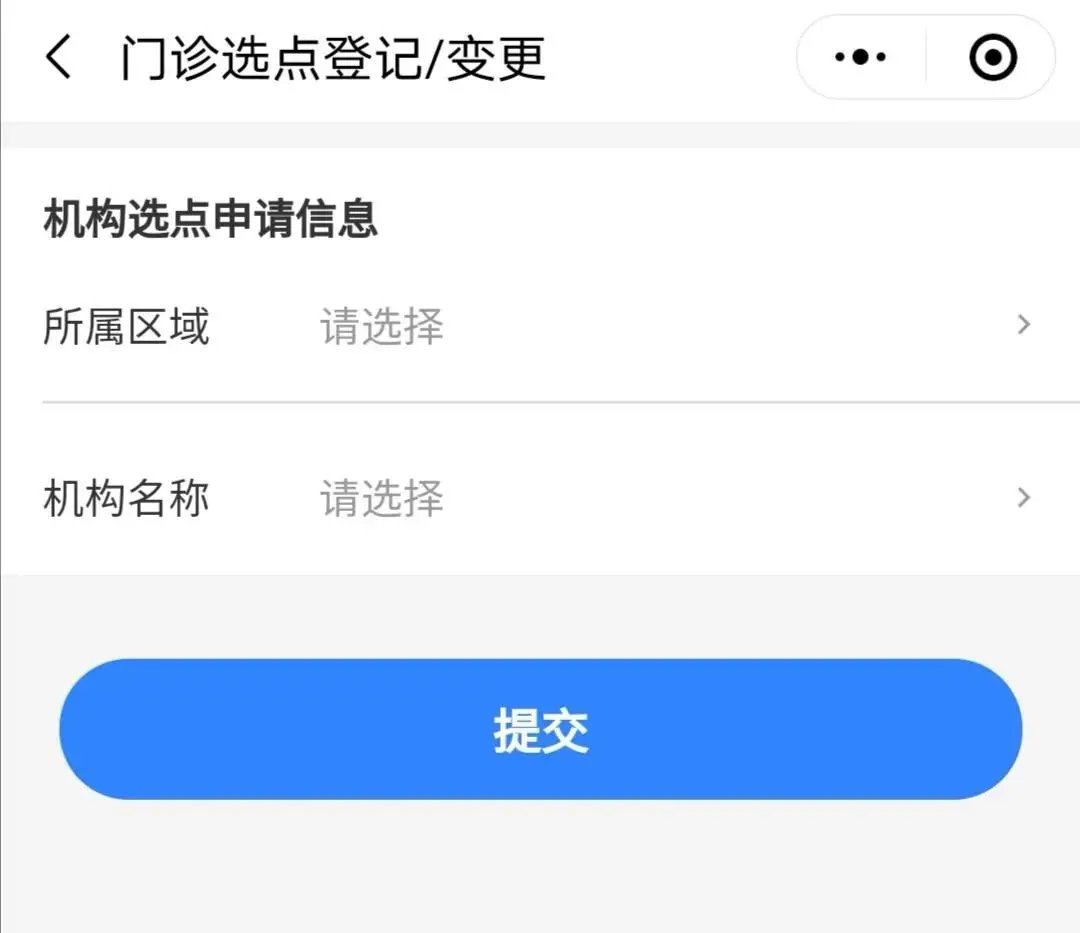Screen dimensions: 1080x933
Task: Submit the form with 提交
Action: [x=540, y=729]
